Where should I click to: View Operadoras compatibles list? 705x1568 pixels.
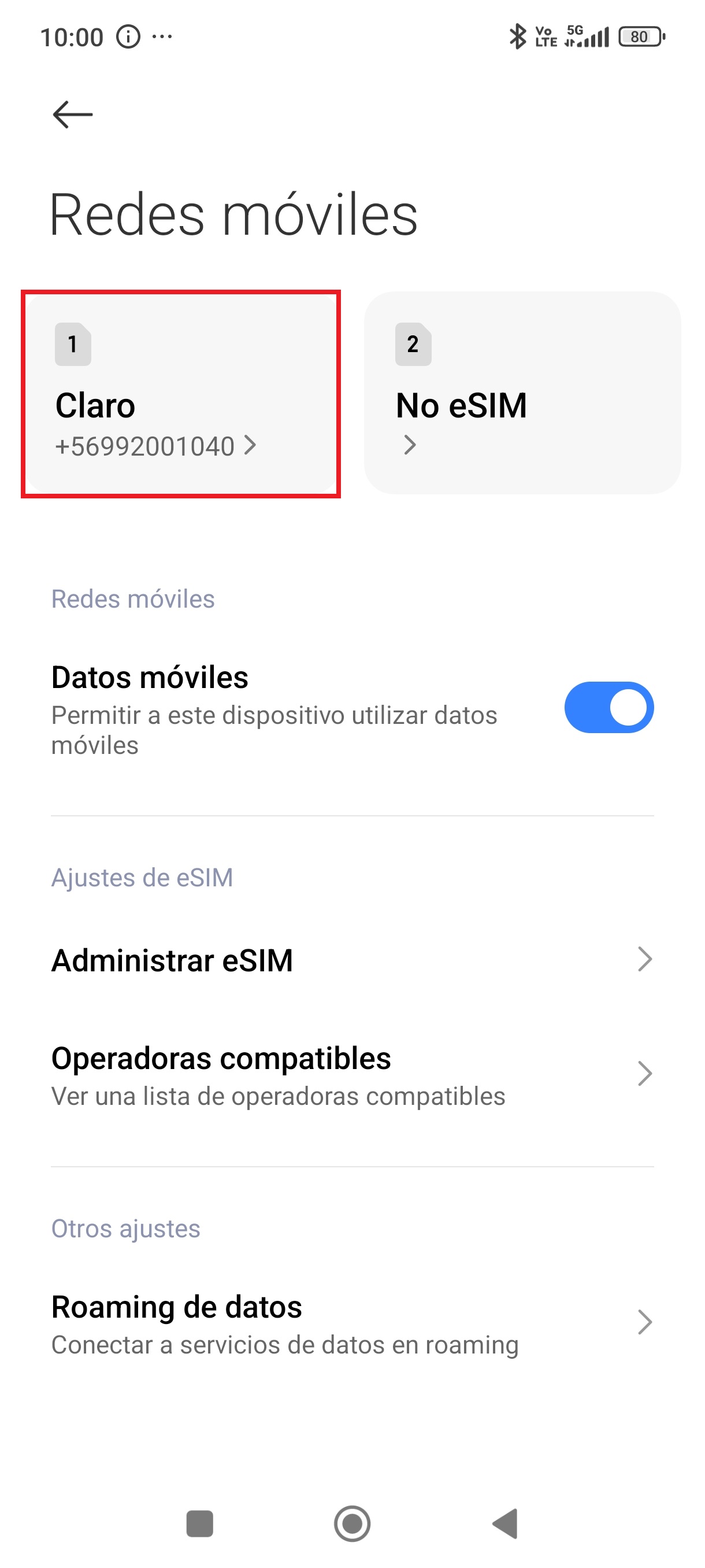[x=352, y=1074]
